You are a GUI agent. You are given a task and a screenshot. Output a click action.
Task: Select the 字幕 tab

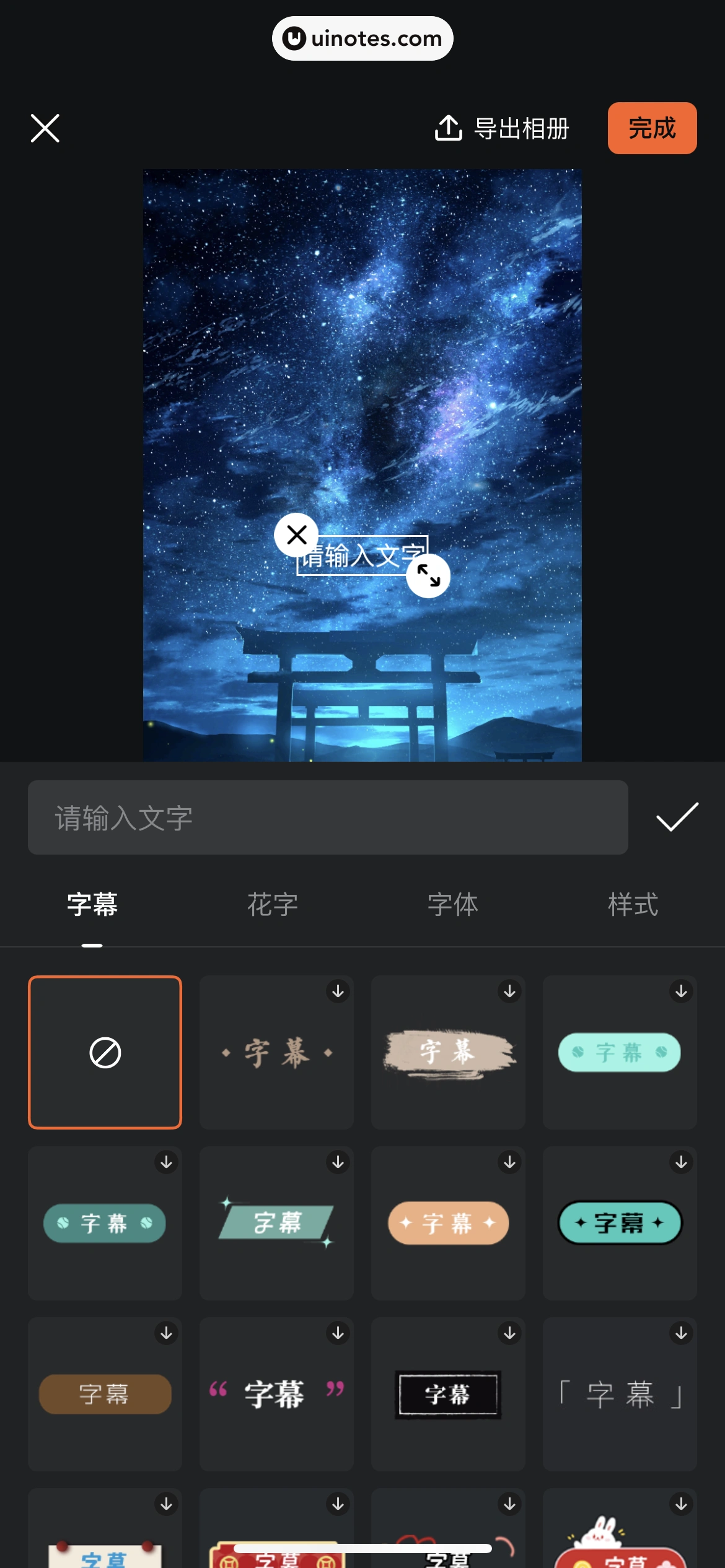pos(92,905)
